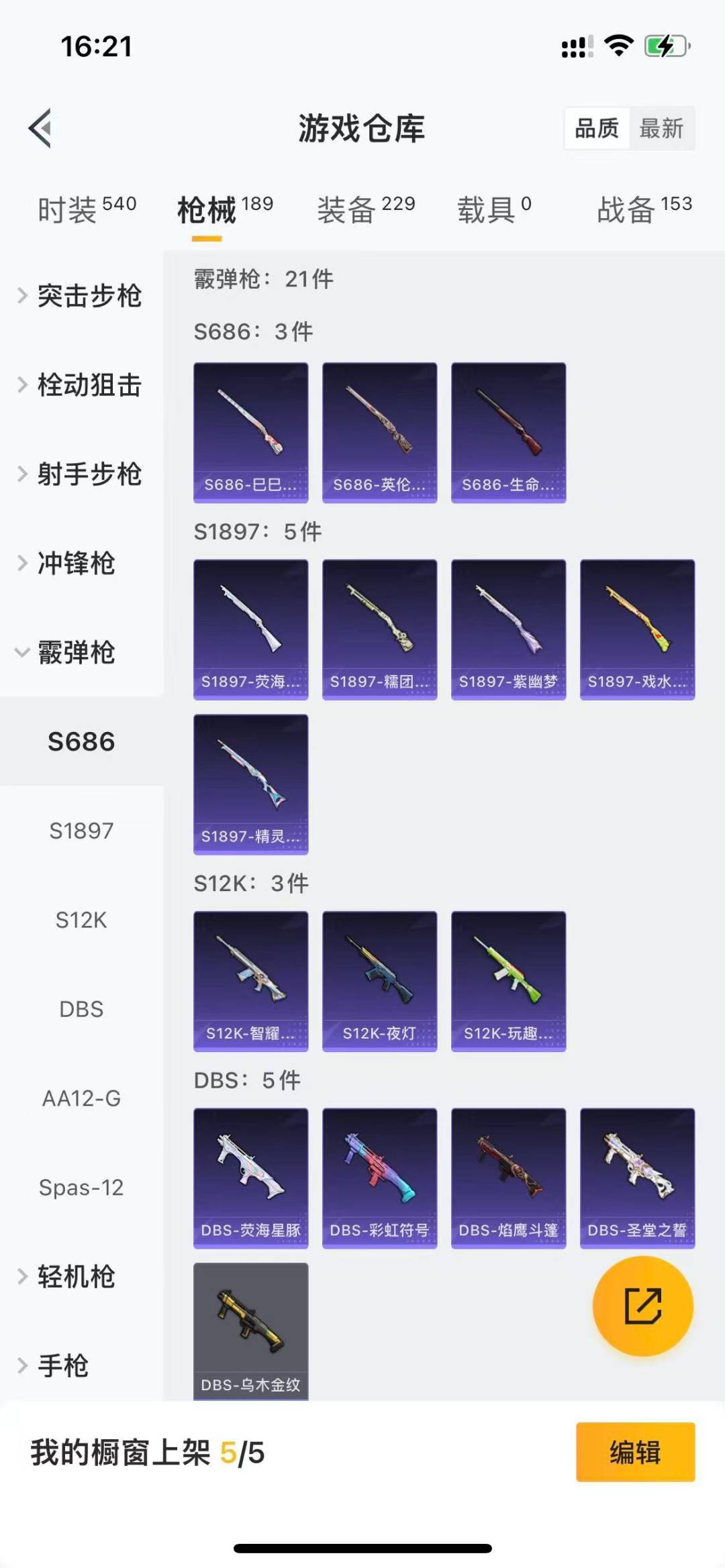
Task: Select Spas-12 in the side list
Action: click(81, 1188)
